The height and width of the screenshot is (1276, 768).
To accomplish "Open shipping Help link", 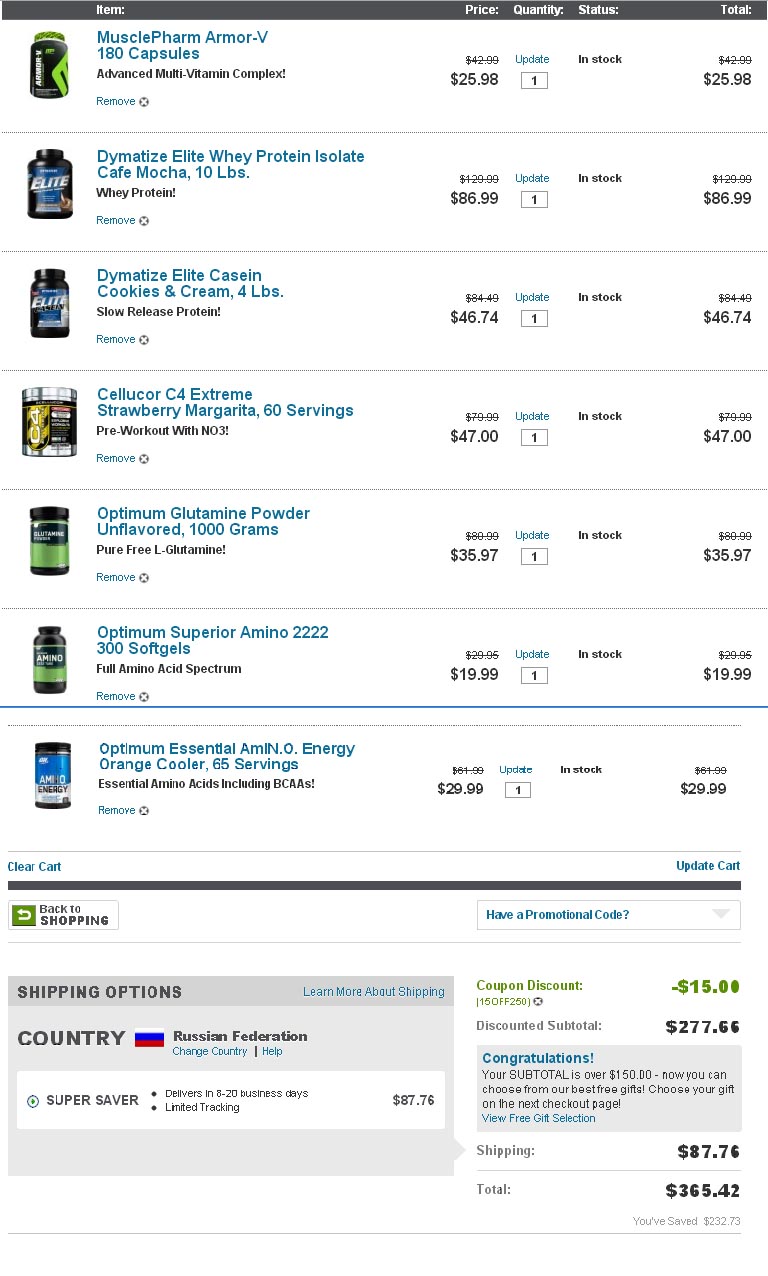I will click(x=272, y=1051).
